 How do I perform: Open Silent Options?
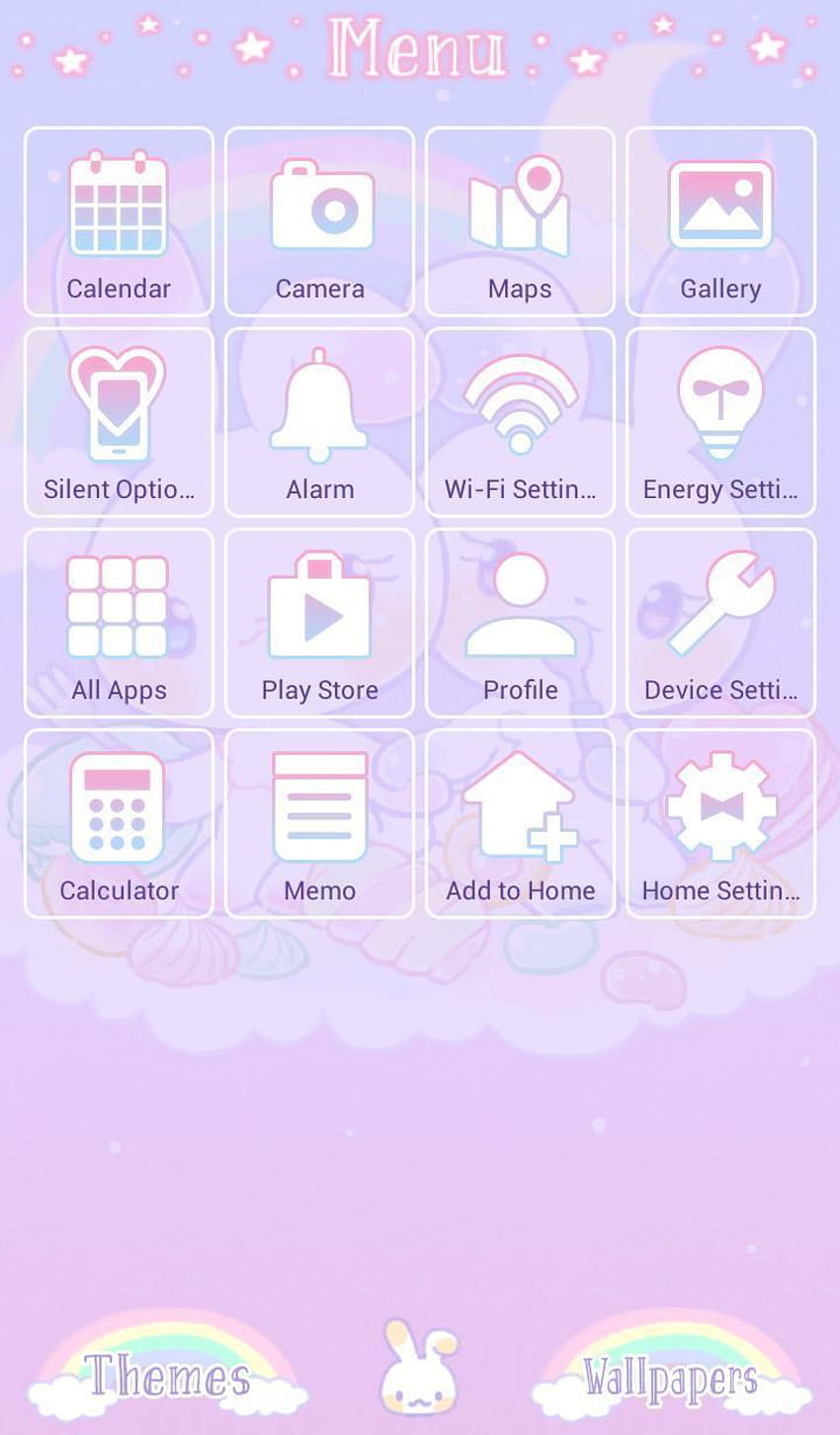click(x=119, y=422)
